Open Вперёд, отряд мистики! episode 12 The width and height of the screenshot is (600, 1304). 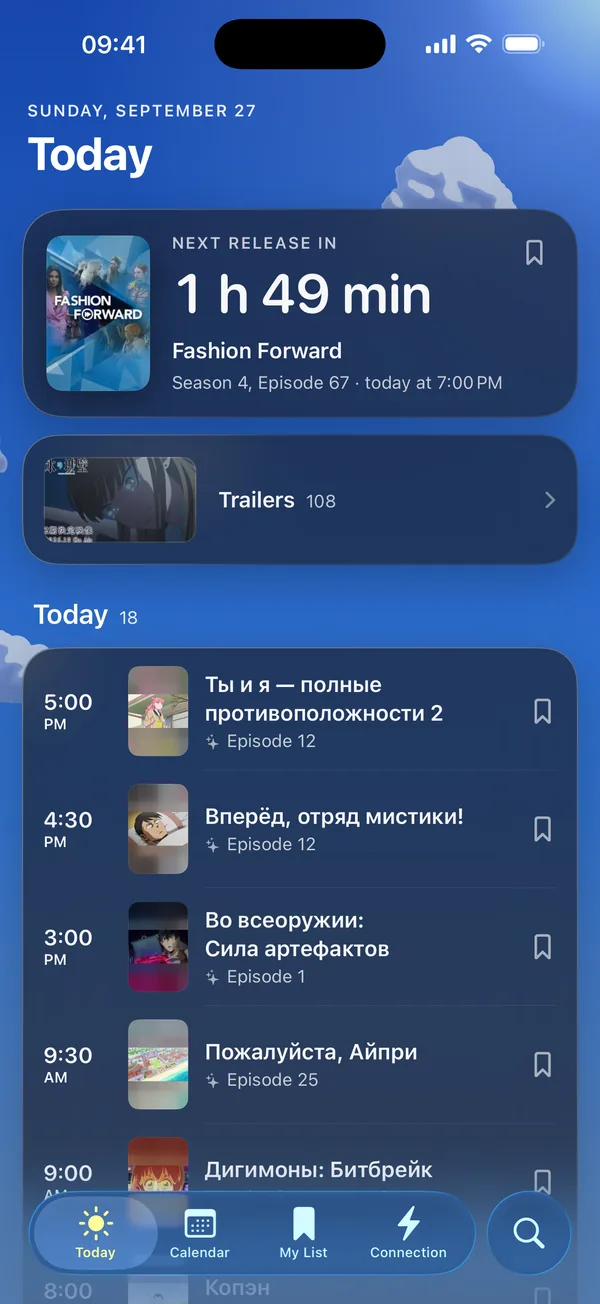tap(300, 829)
